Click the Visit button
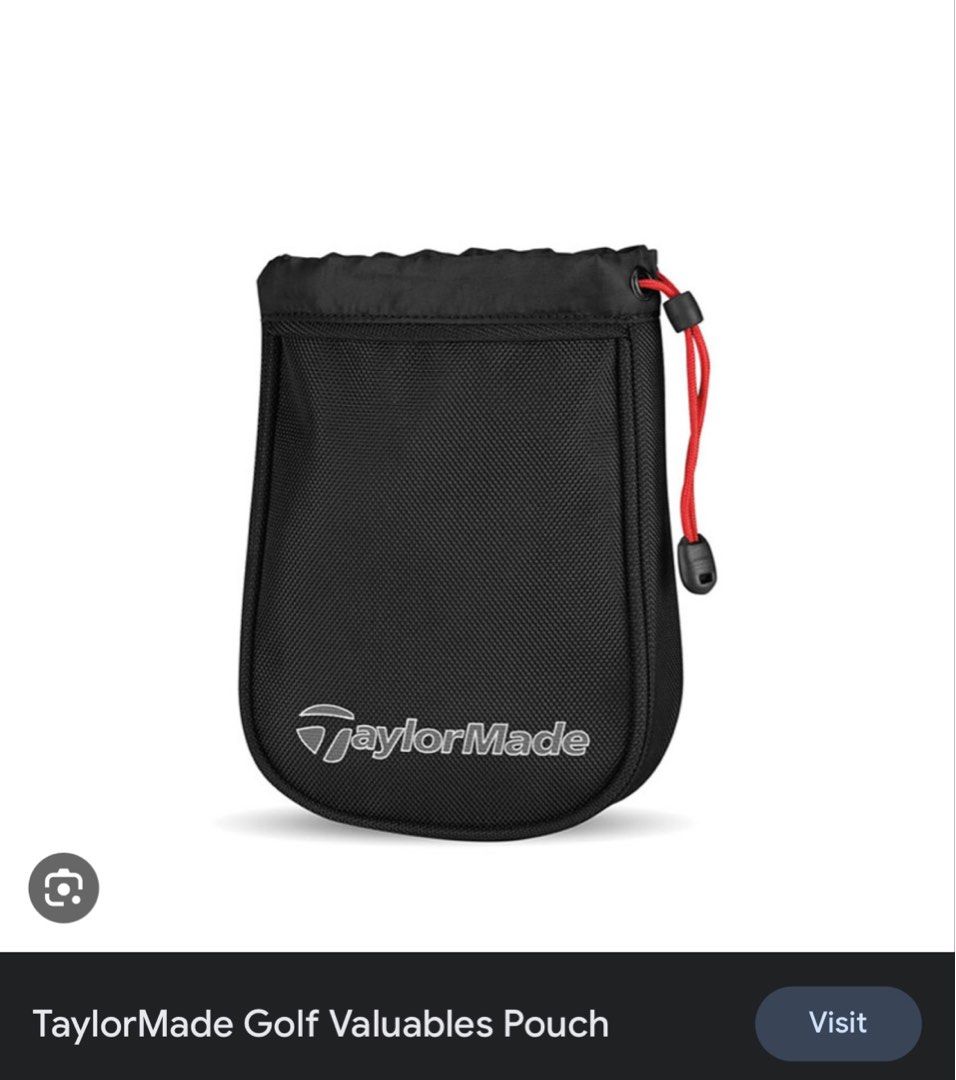The width and height of the screenshot is (956, 1080). pyautogui.click(x=838, y=1023)
